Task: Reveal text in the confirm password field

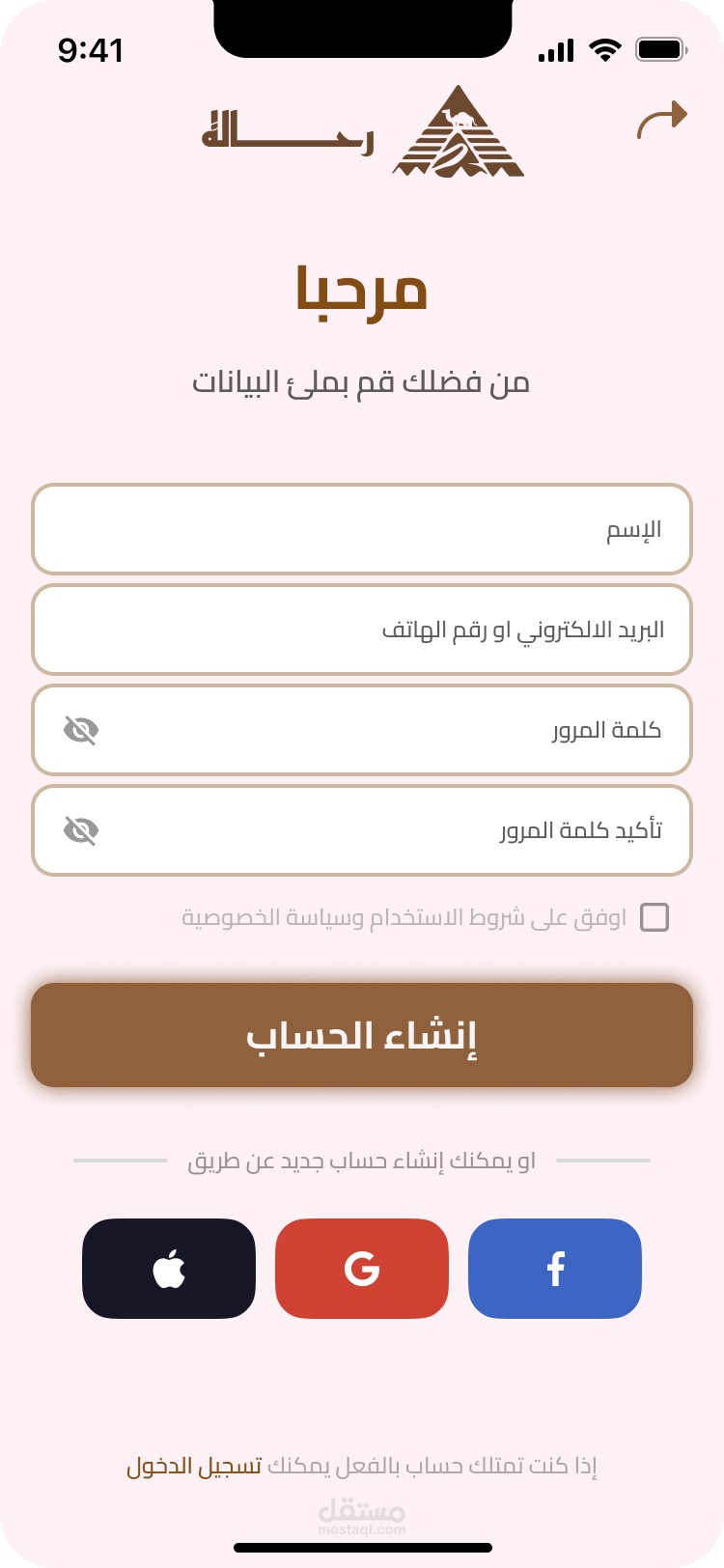Action: pyautogui.click(x=81, y=830)
